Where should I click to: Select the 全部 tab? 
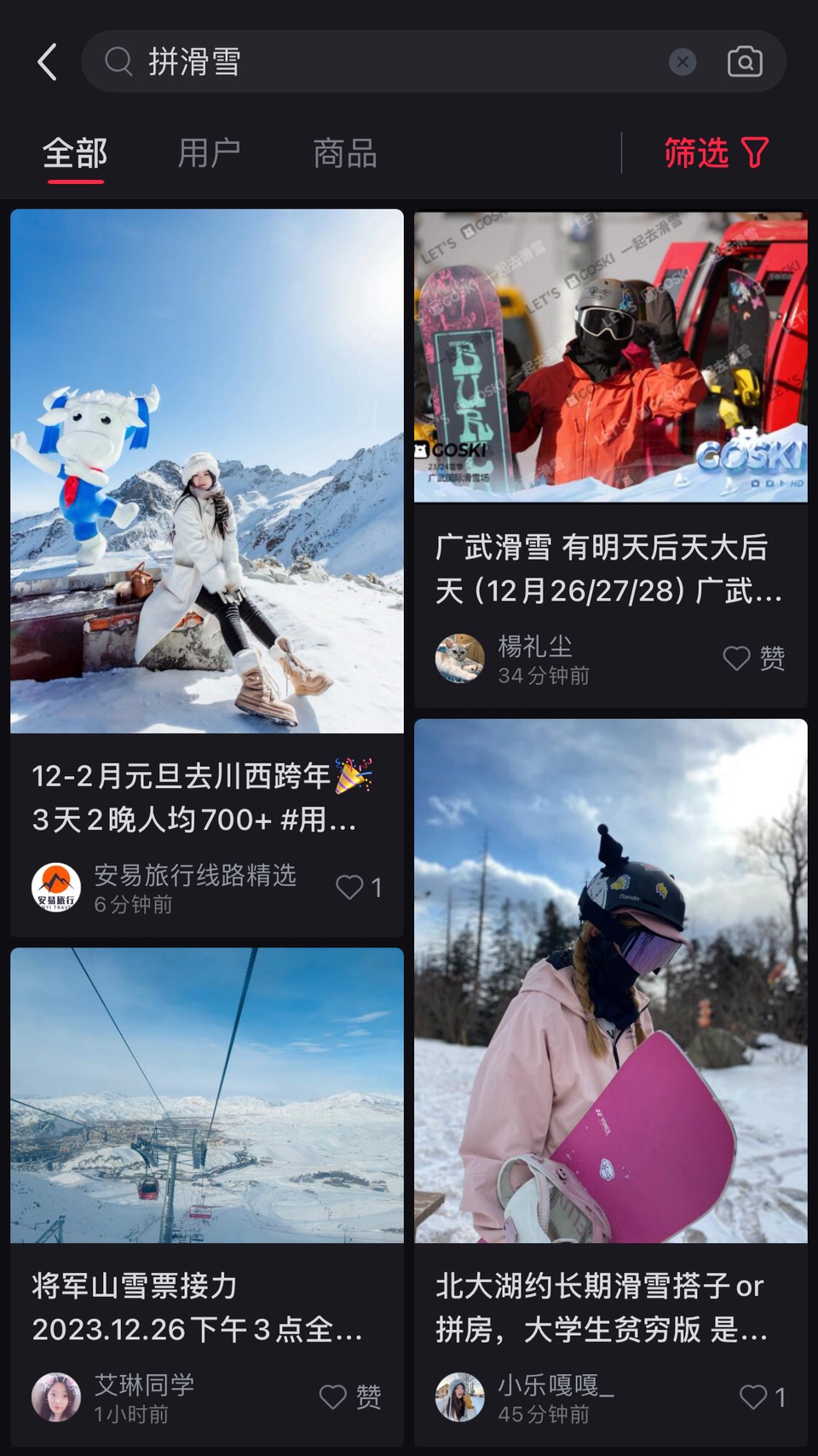click(75, 154)
